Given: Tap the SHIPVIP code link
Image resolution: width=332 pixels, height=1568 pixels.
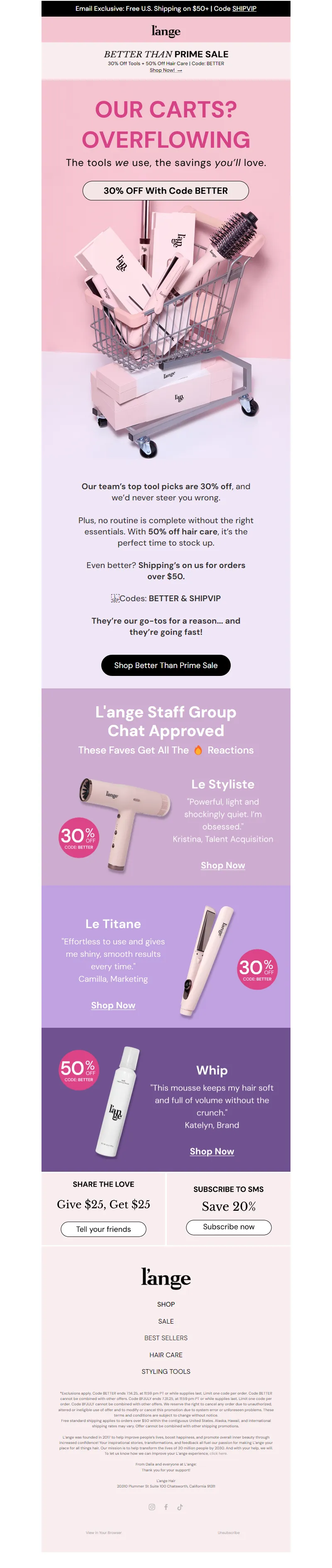Looking at the screenshot, I should click(244, 9).
